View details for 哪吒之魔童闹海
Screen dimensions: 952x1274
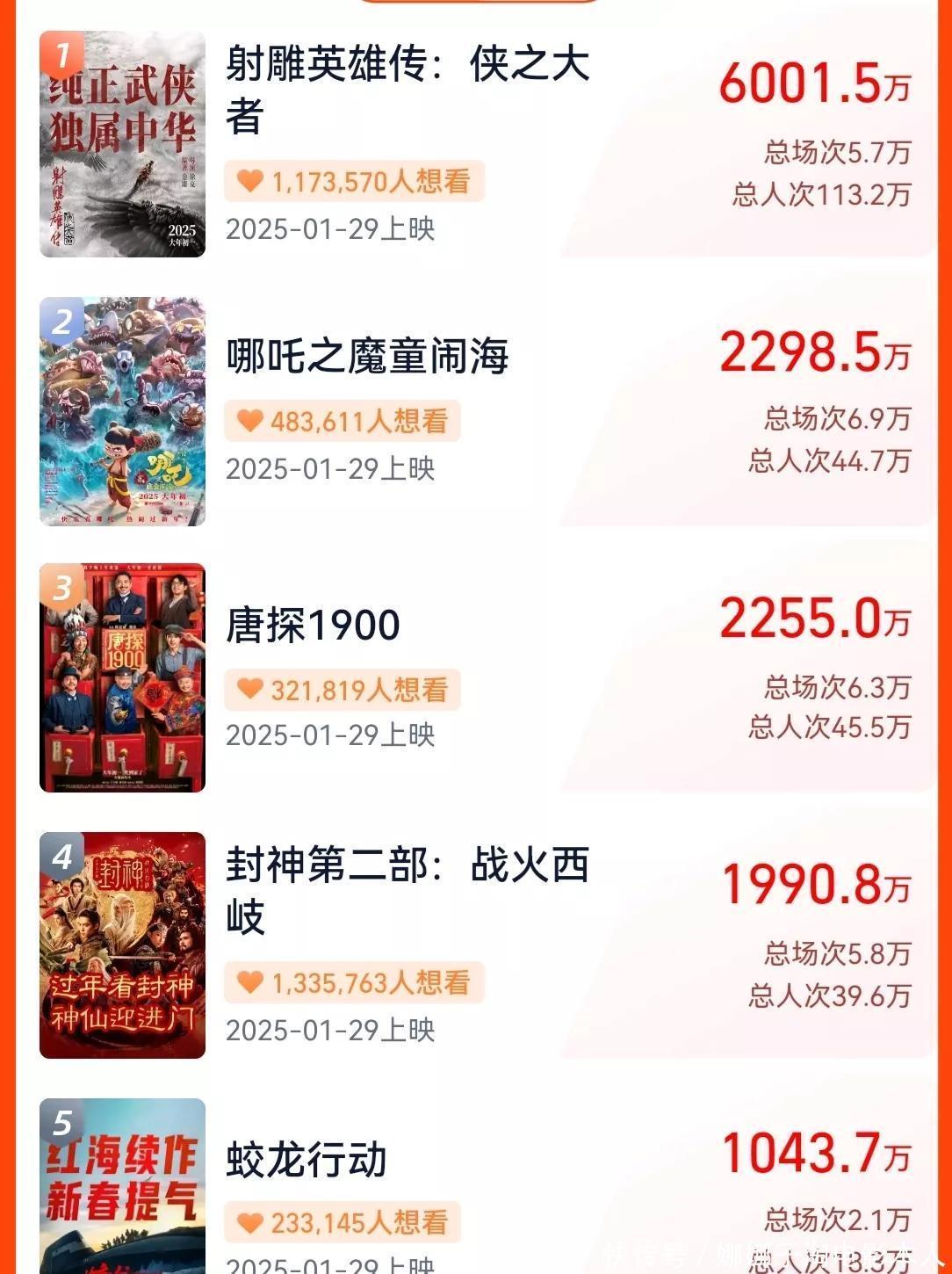pyautogui.click(x=367, y=357)
